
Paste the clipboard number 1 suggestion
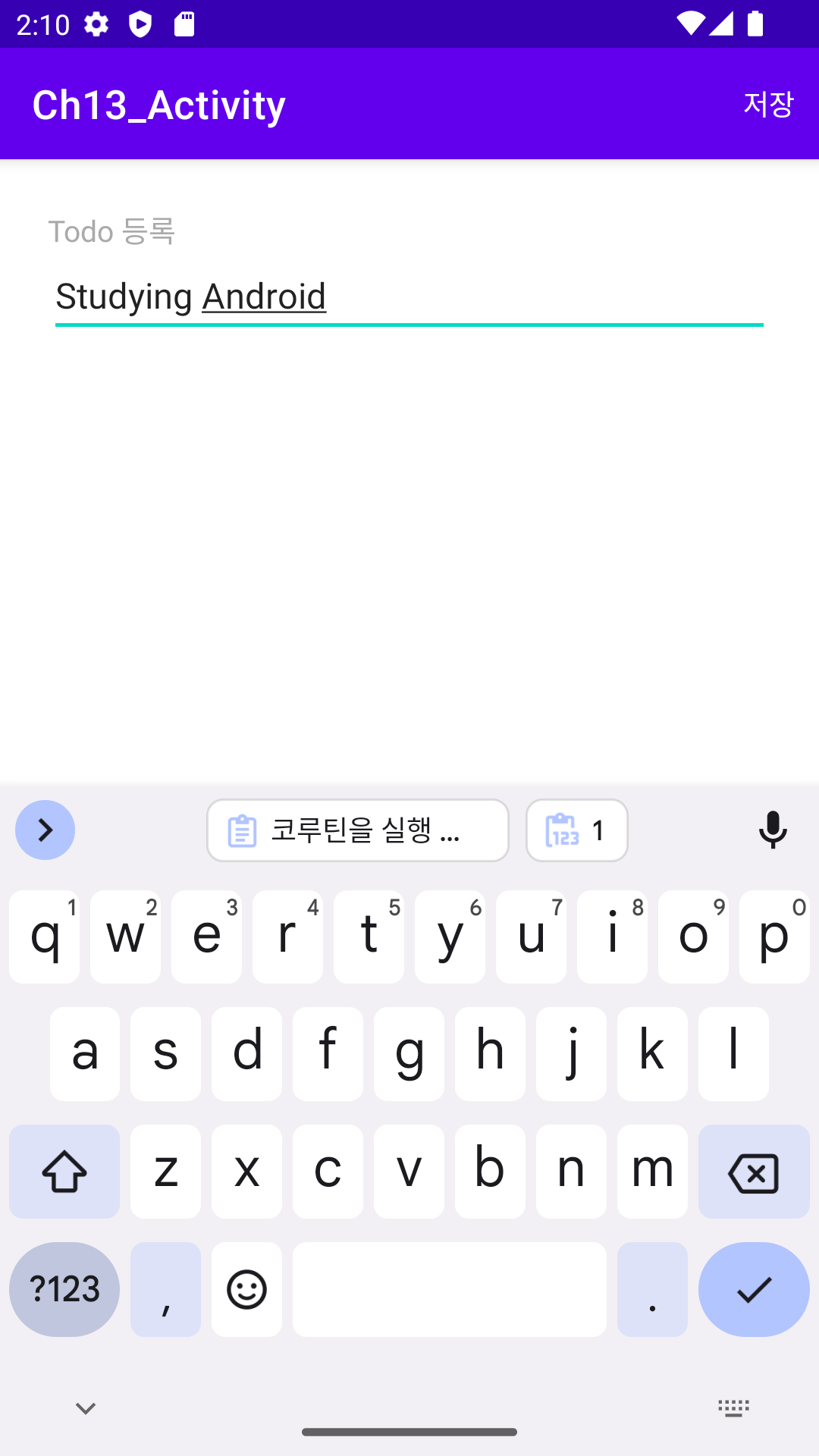pyautogui.click(x=576, y=830)
